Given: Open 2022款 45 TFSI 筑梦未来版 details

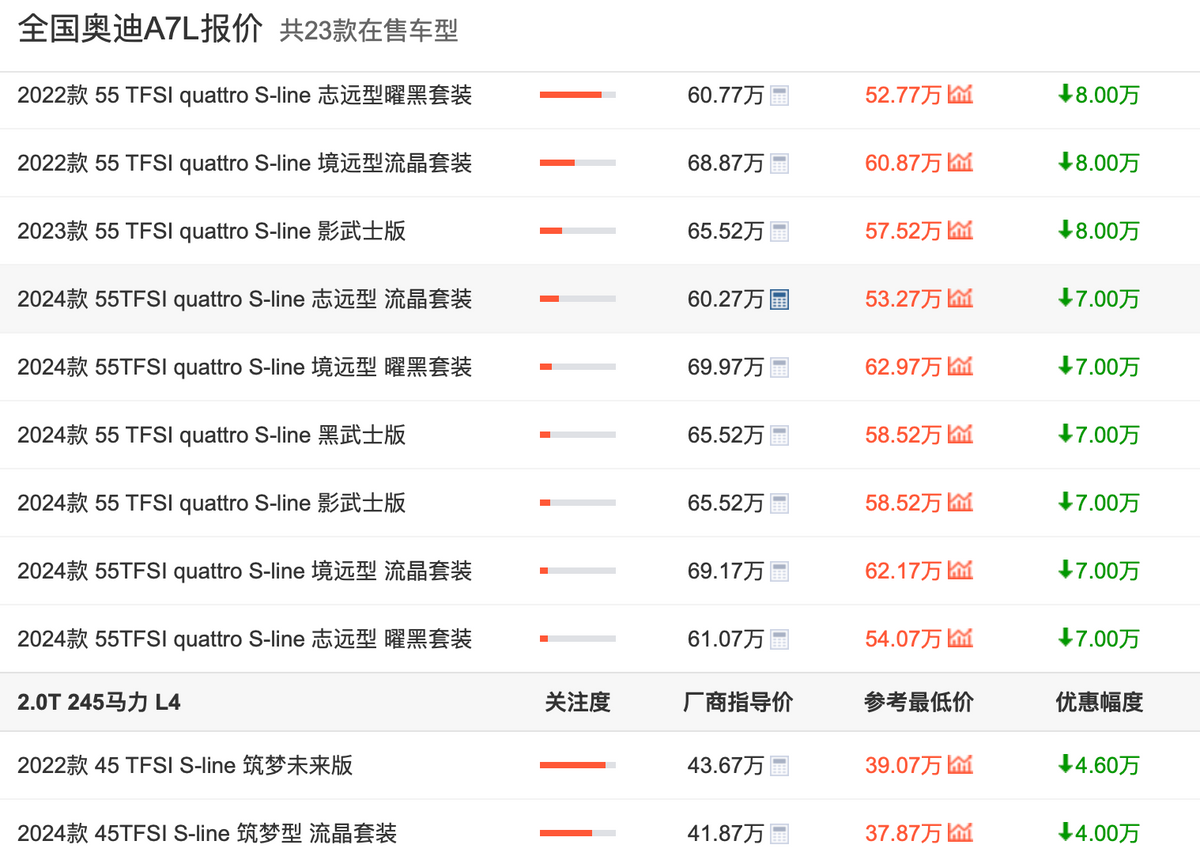Looking at the screenshot, I should click(x=185, y=766).
